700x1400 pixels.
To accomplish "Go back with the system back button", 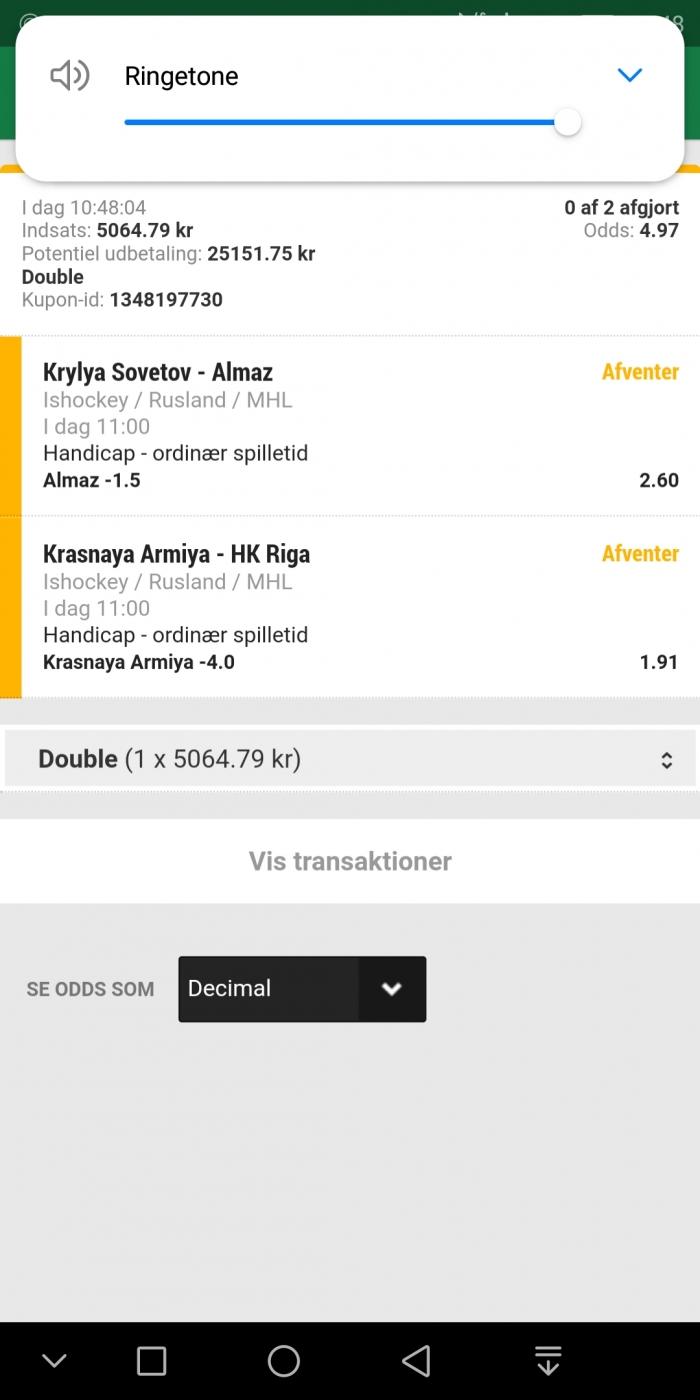I will 416,1361.
